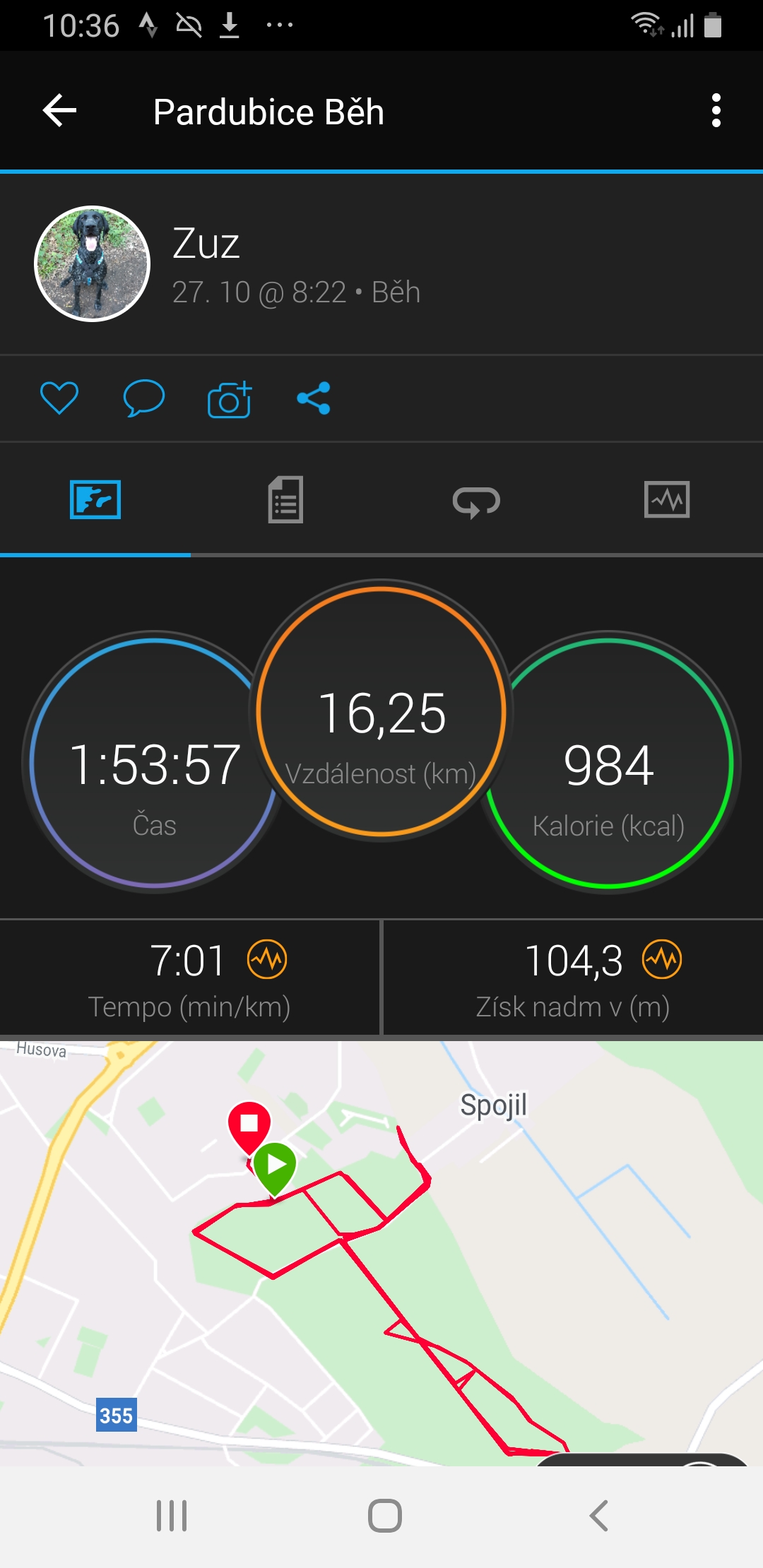Switch to the charts tab

667,499
